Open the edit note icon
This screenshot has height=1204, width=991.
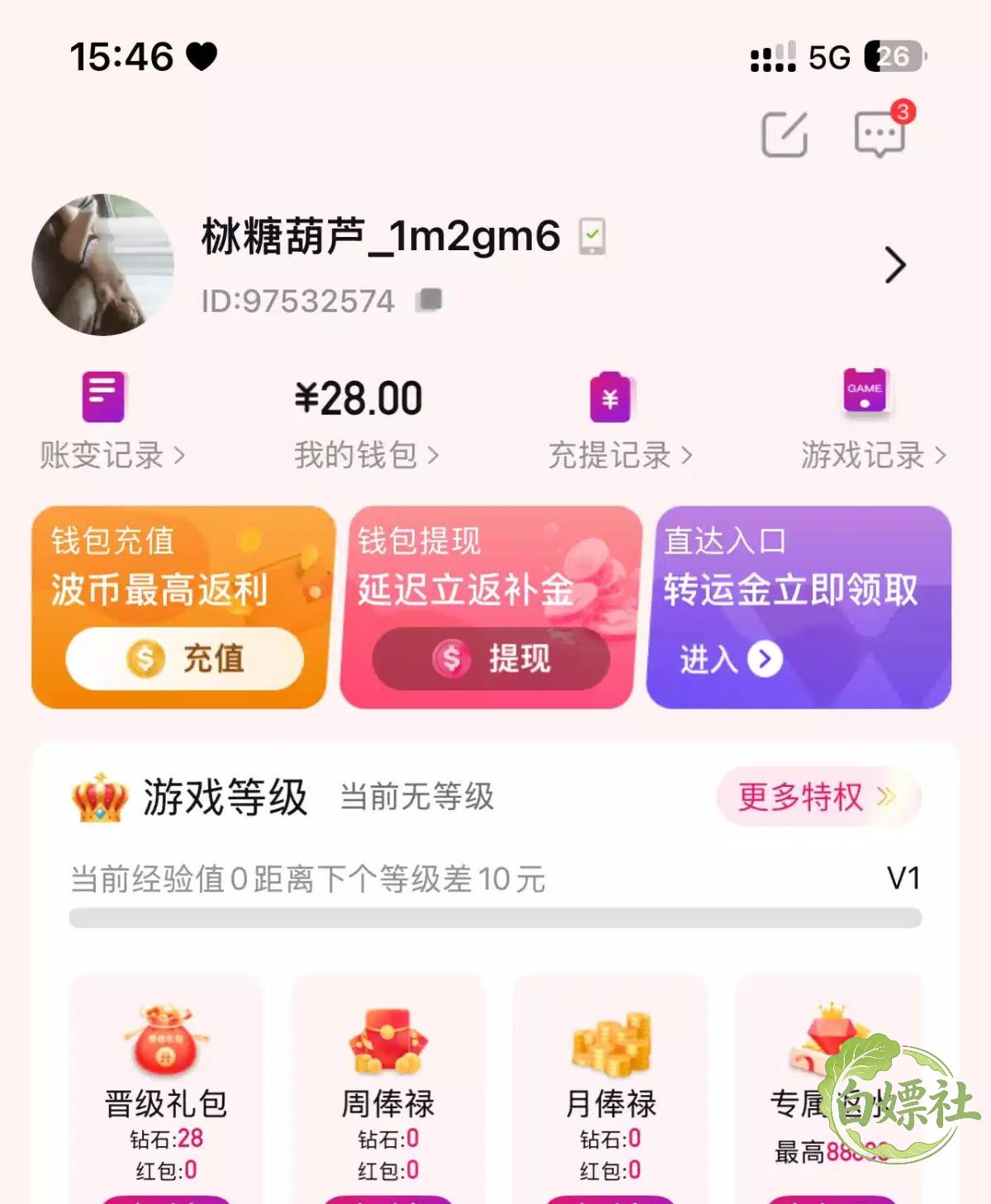coord(784,134)
